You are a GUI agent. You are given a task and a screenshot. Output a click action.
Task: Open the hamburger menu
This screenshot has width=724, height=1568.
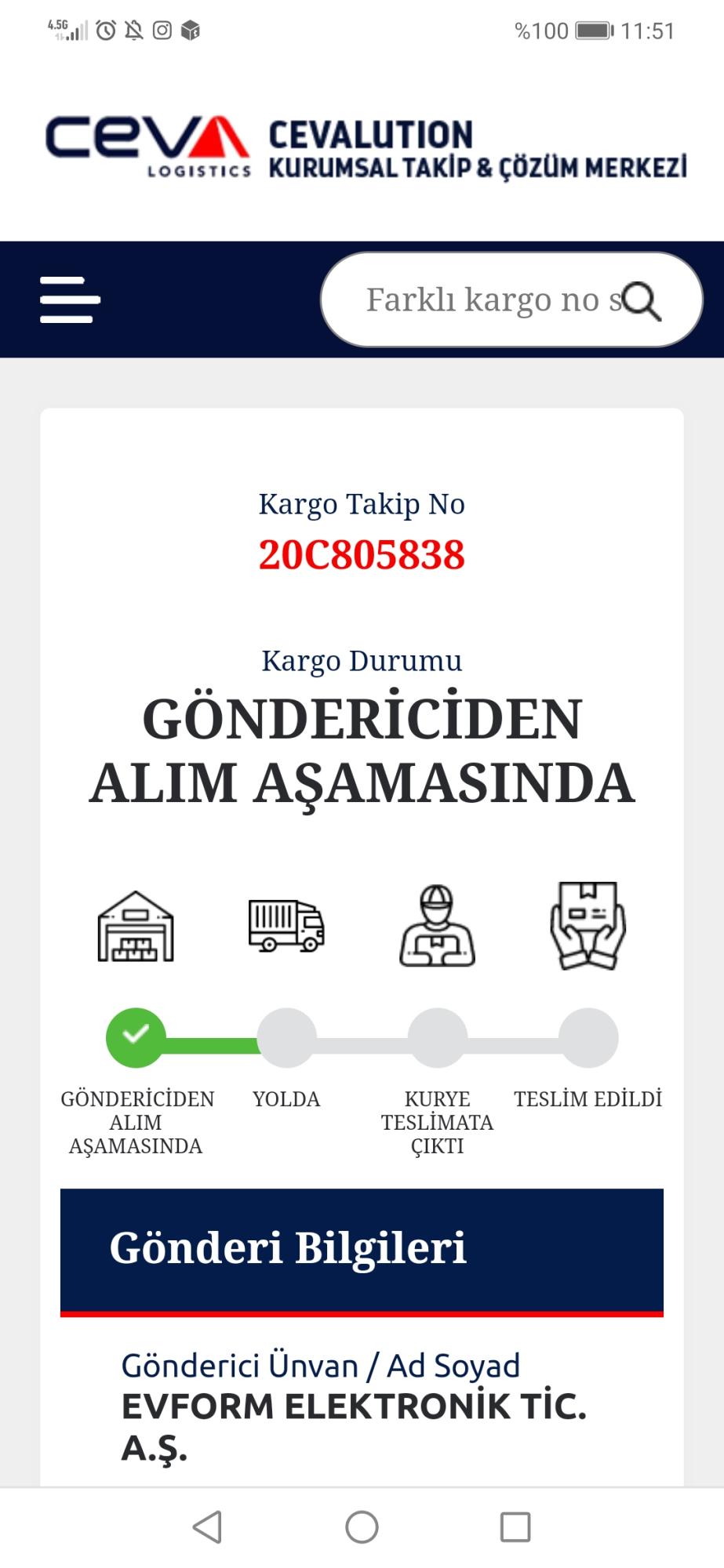[x=70, y=299]
